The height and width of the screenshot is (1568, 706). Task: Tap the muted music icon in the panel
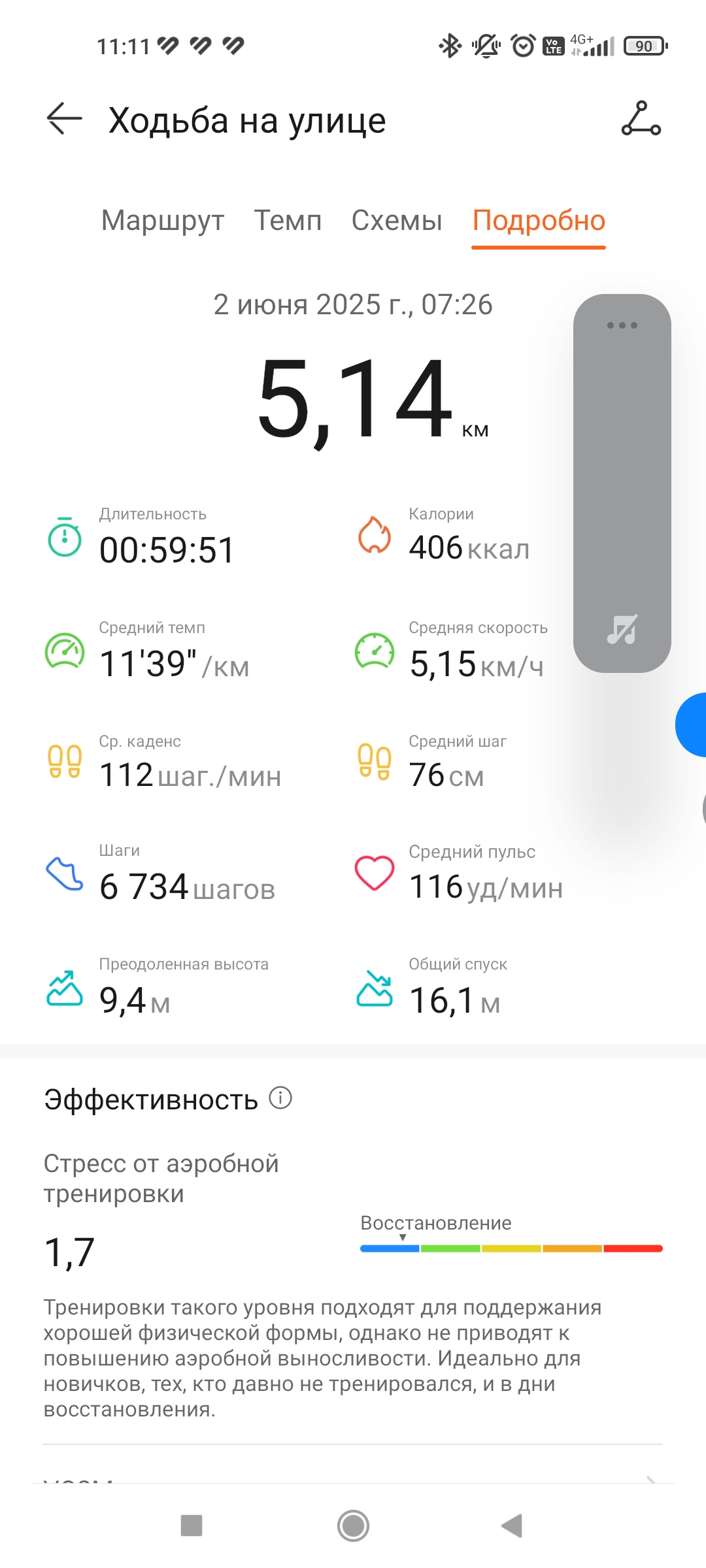click(x=622, y=630)
